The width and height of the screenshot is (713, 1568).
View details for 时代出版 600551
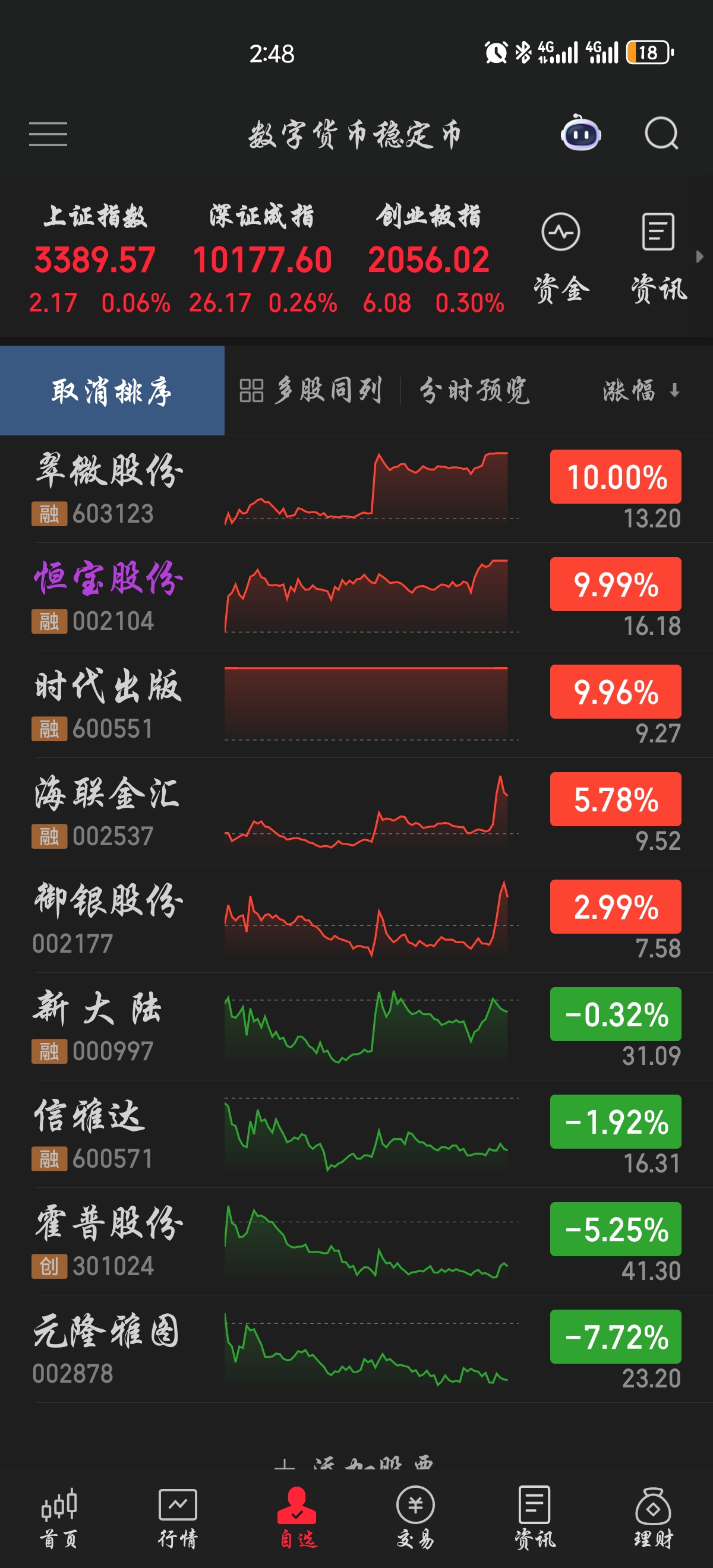(x=356, y=704)
